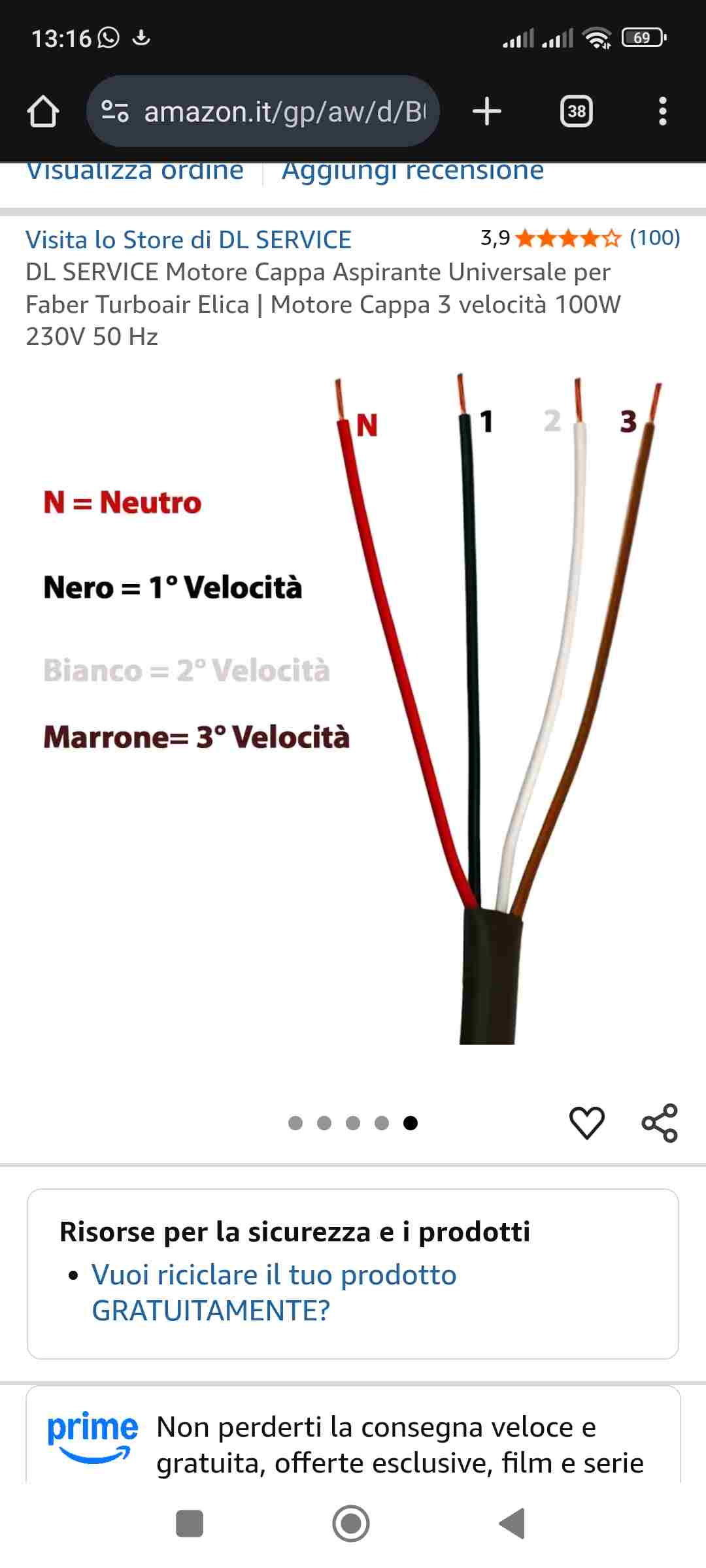Visit the DL SERVICE store
This screenshot has height=1568, width=706.
[x=188, y=240]
